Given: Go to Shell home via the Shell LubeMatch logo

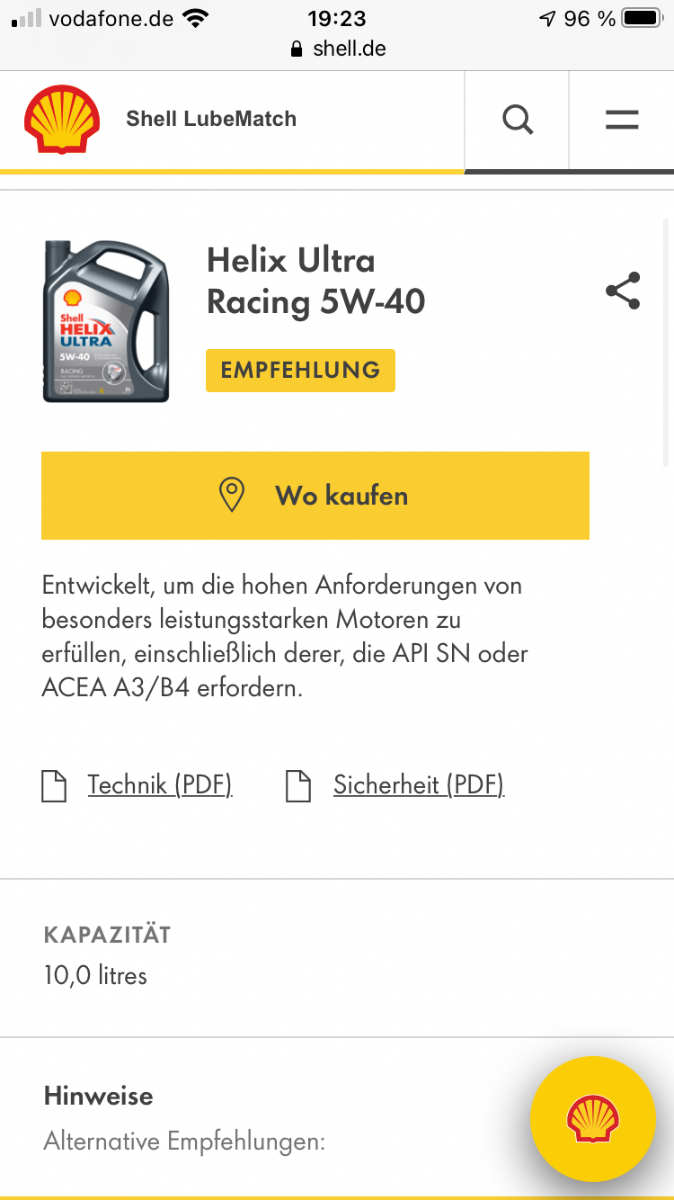Looking at the screenshot, I should 62,120.
